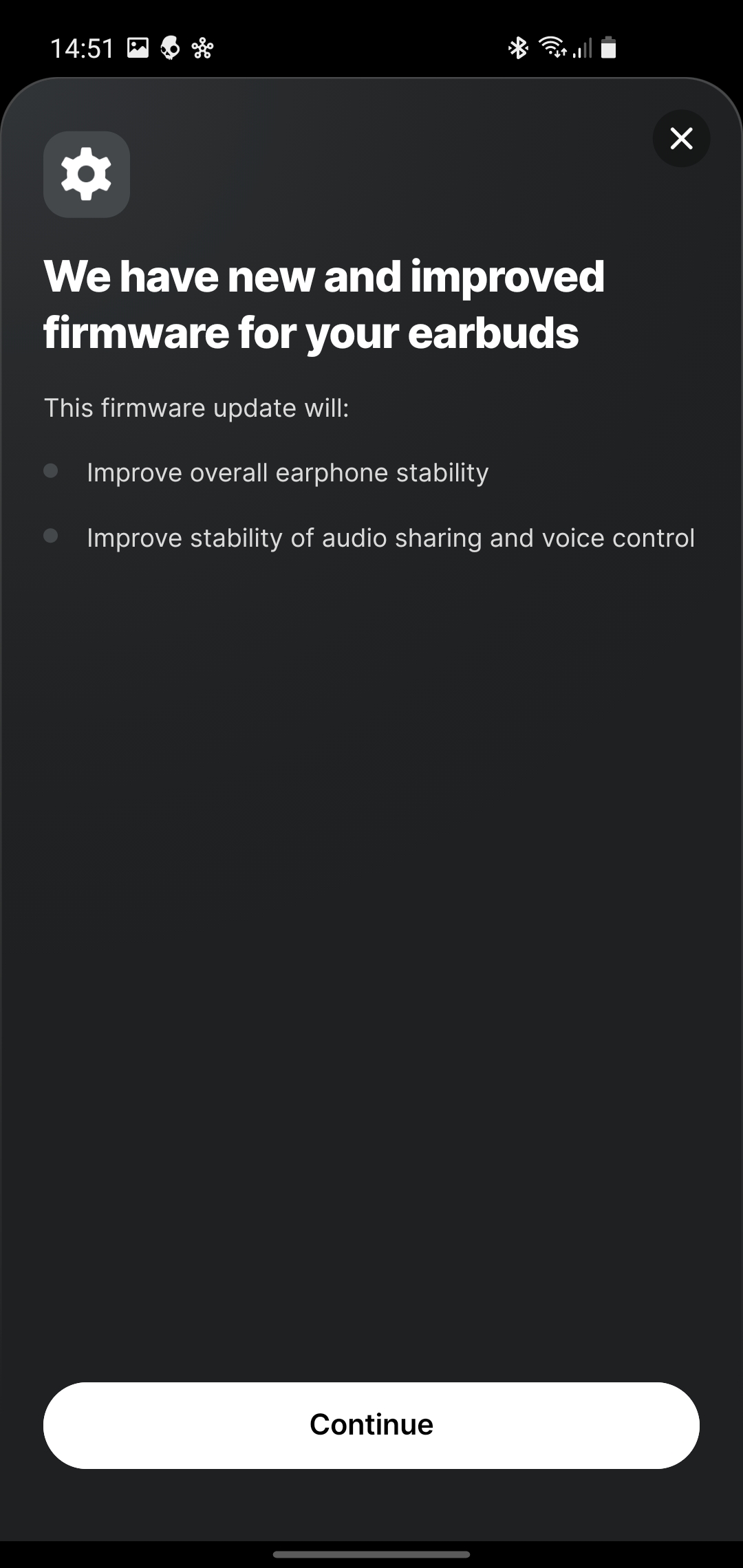Tap Continue to start firmware update
Screen dimensions: 743x1568
click(x=371, y=1425)
